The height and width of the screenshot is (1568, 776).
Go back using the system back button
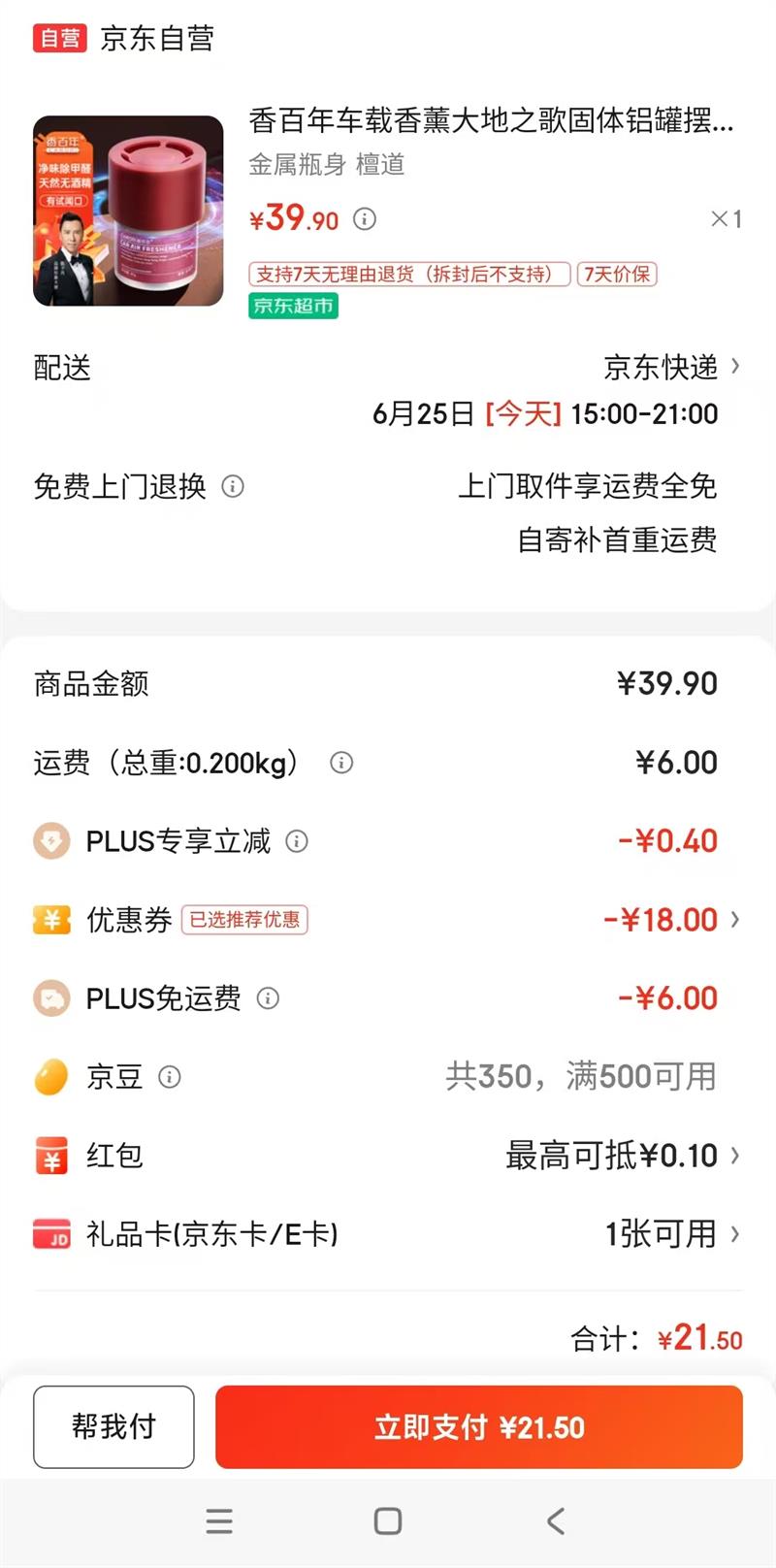555,1520
